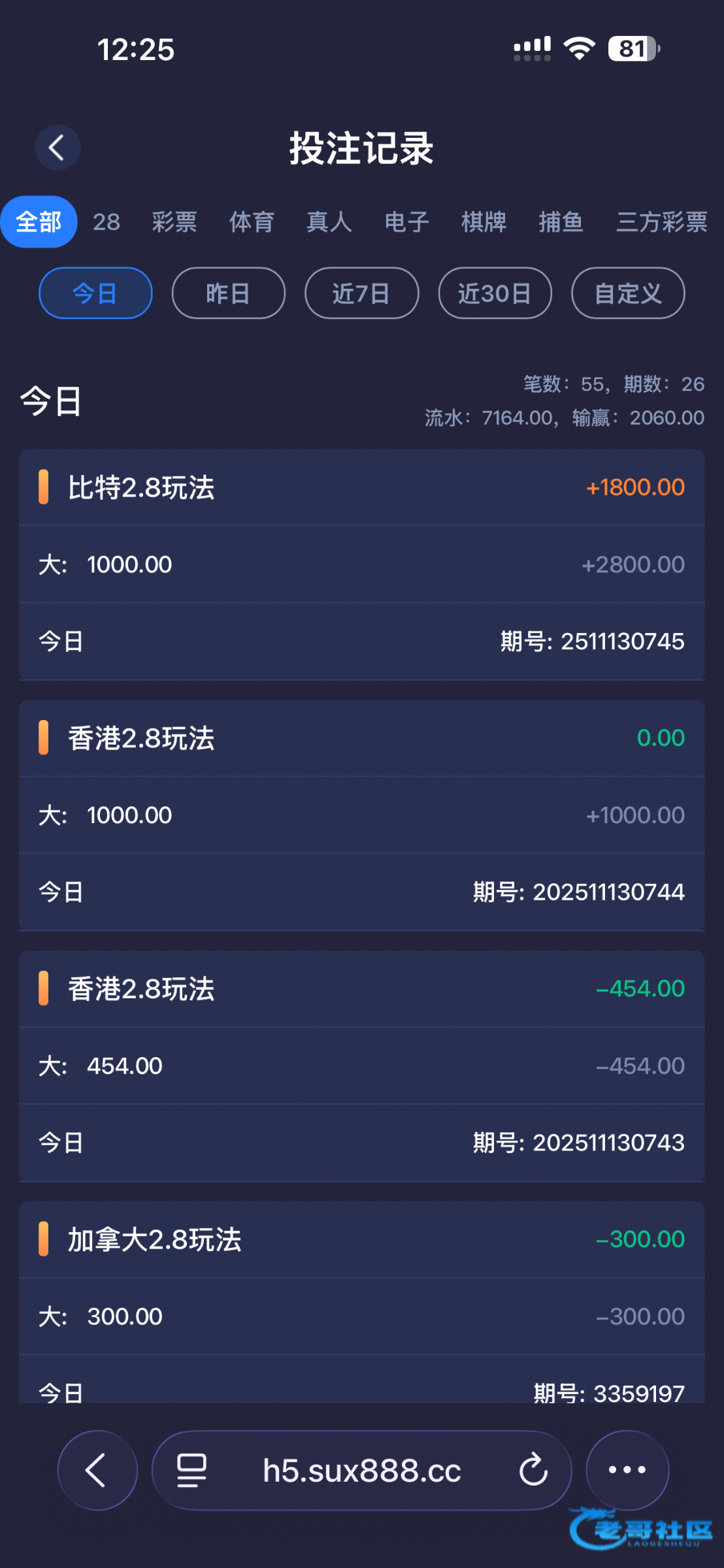
Task: Filter records by 昨日
Action: 228,293
